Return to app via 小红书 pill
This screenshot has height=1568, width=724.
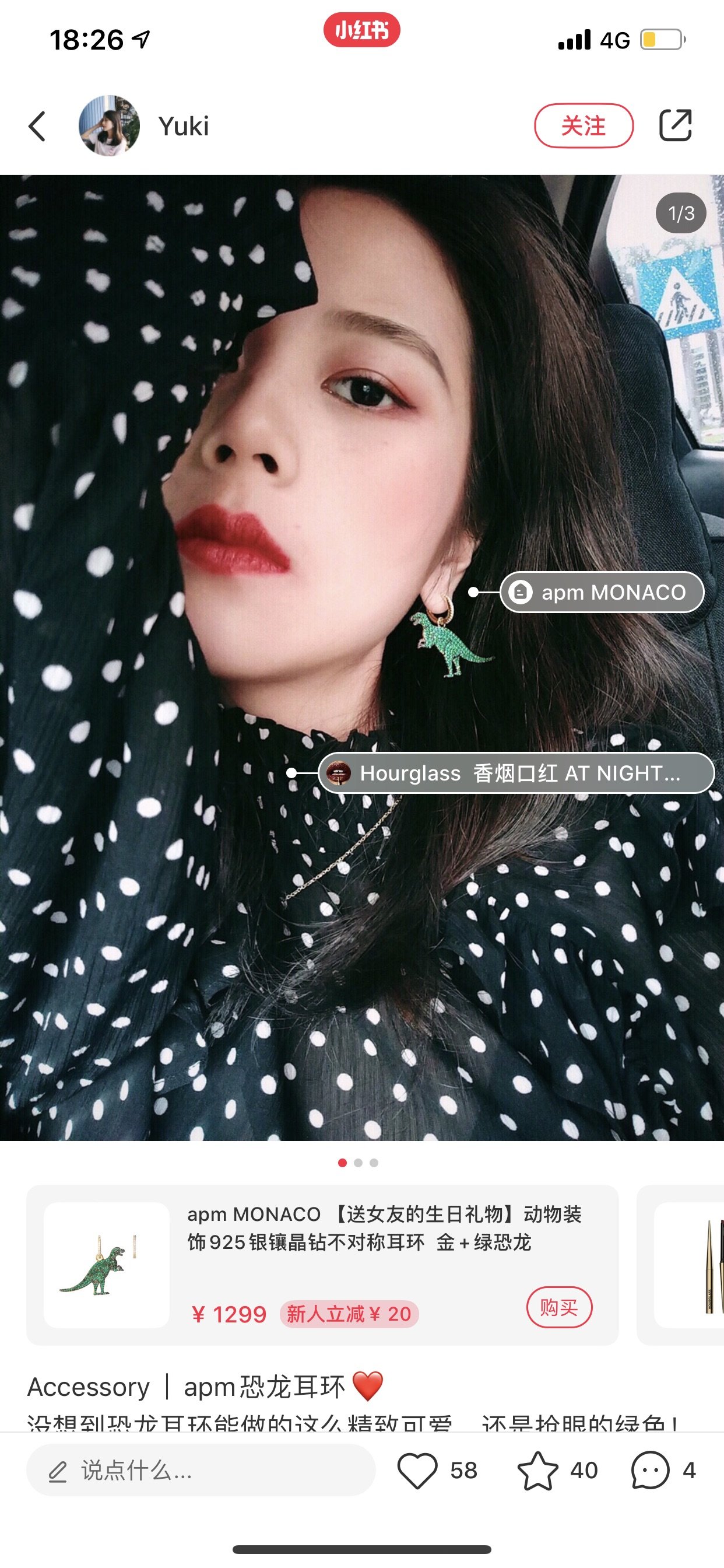361,30
